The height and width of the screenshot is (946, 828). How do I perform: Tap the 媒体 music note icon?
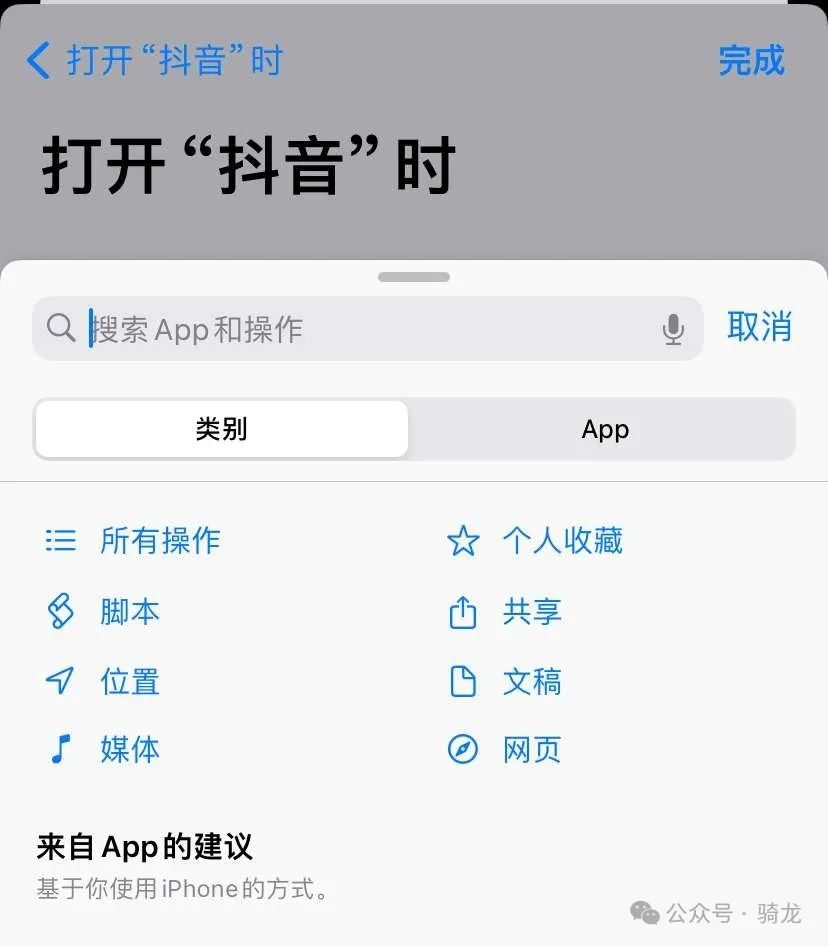[61, 750]
